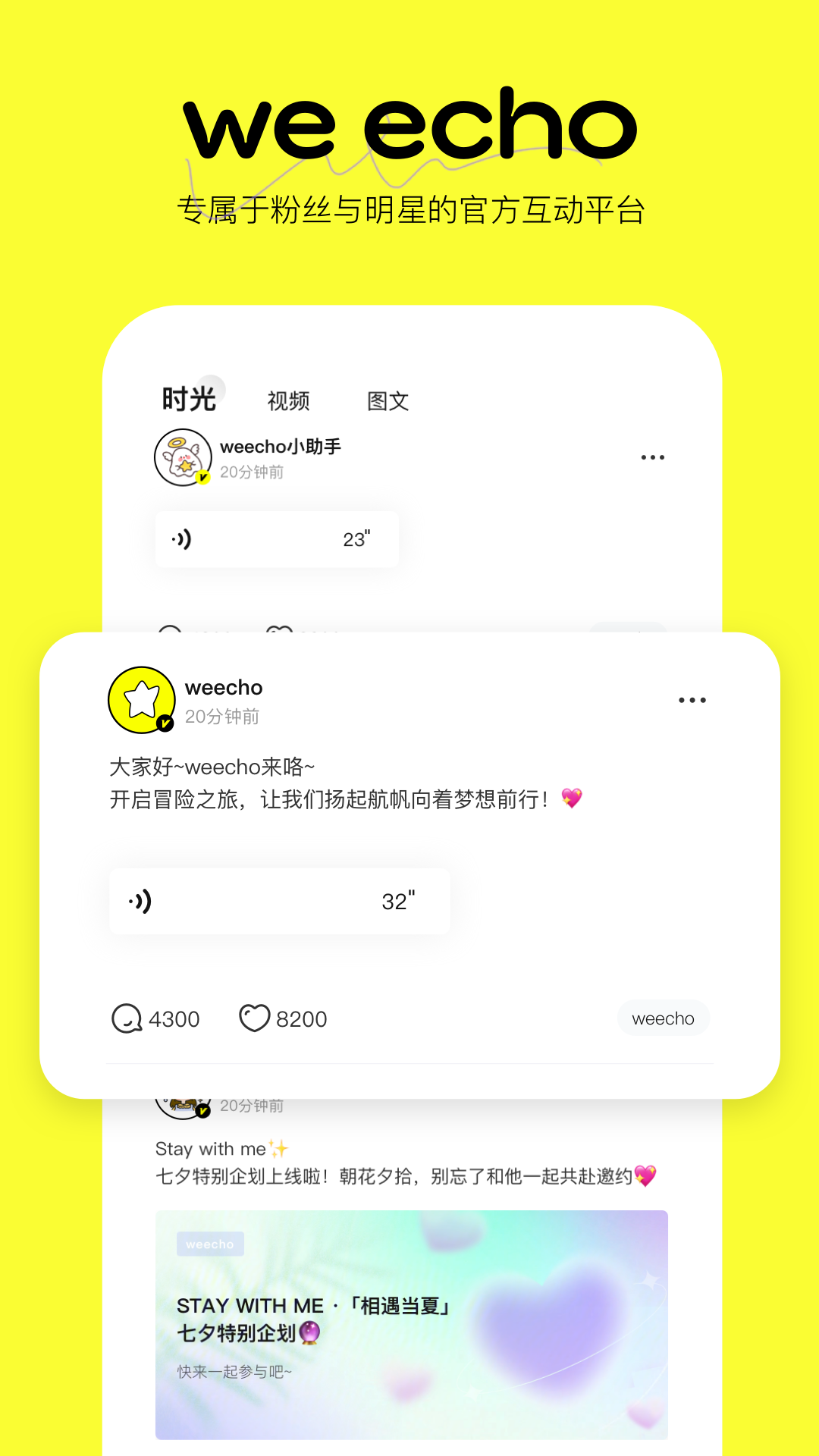Click the weecho star avatar
The image size is (819, 1456).
tap(141, 699)
